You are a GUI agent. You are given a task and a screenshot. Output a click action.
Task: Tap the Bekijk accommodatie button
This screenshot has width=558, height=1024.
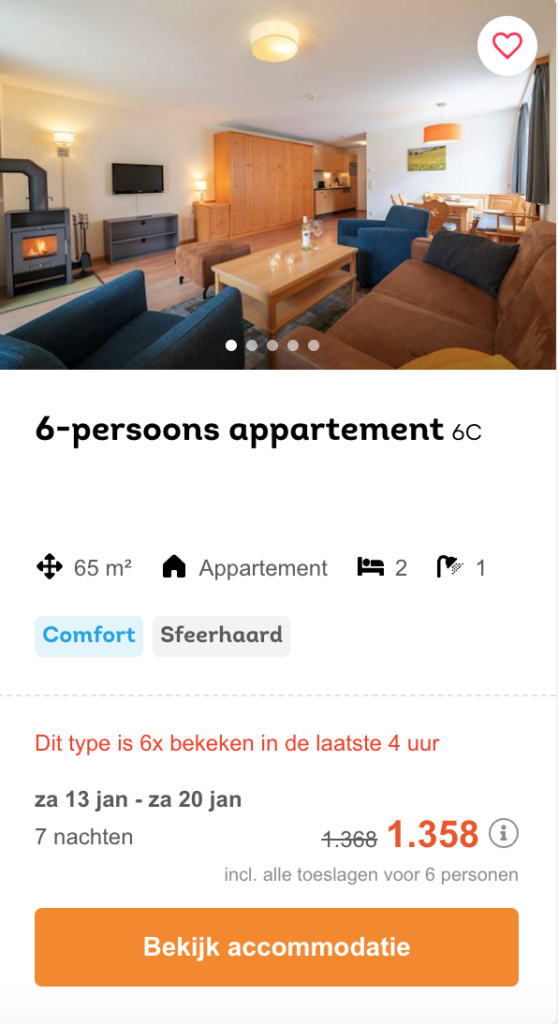pos(276,946)
